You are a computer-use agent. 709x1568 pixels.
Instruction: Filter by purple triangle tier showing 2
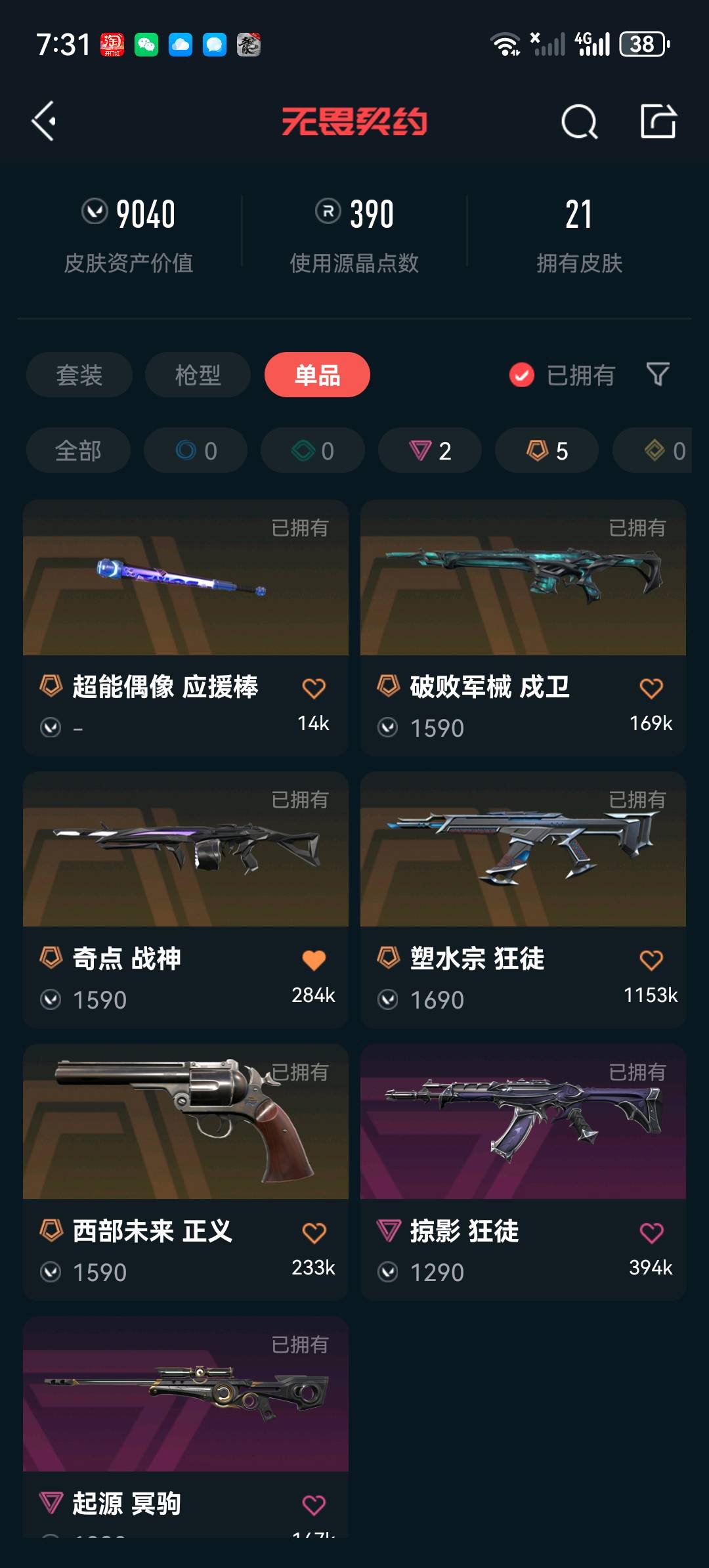(x=430, y=450)
